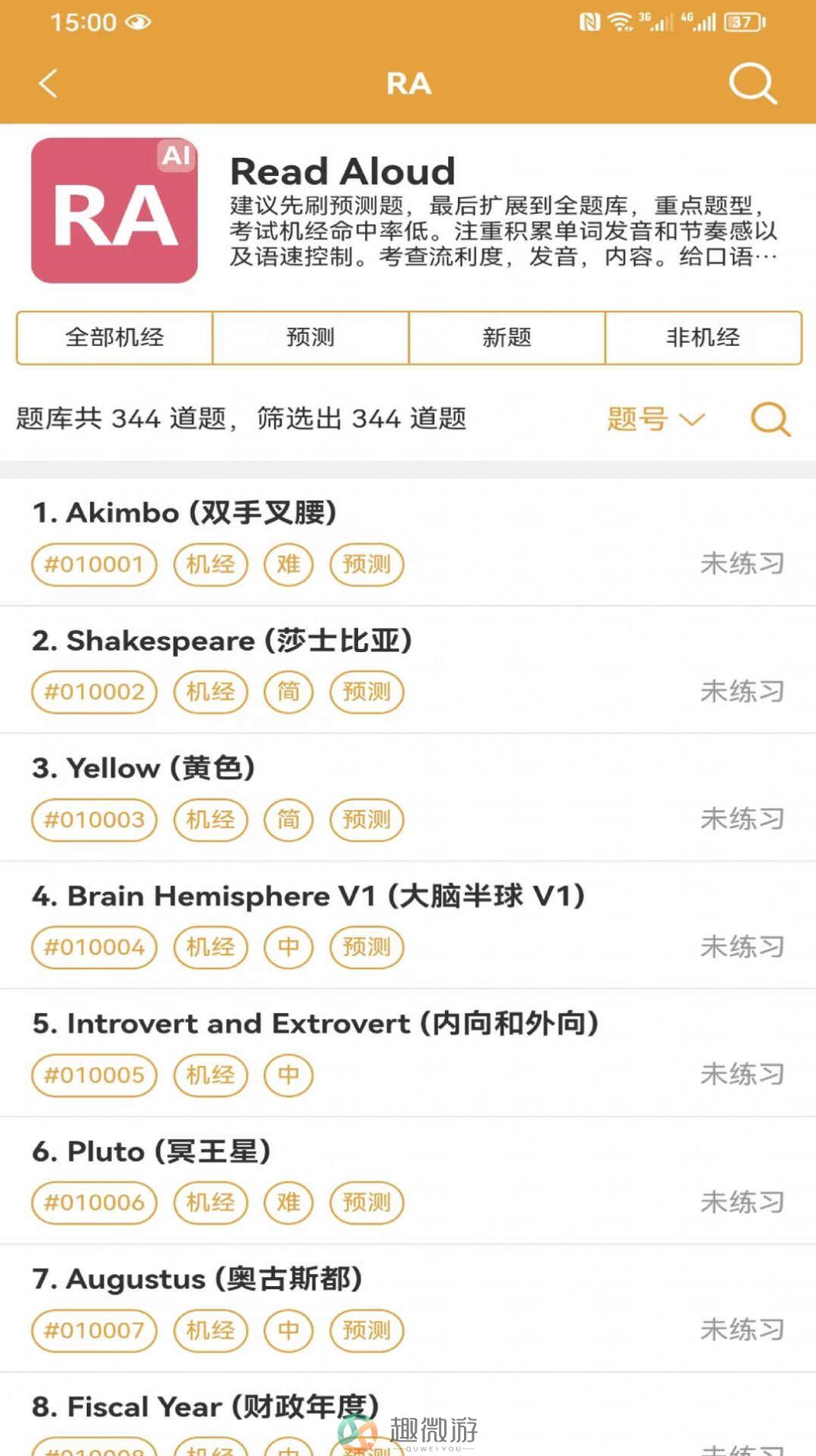Open Brain Hemisphere V1 question
The width and height of the screenshot is (816, 1456).
point(408,926)
